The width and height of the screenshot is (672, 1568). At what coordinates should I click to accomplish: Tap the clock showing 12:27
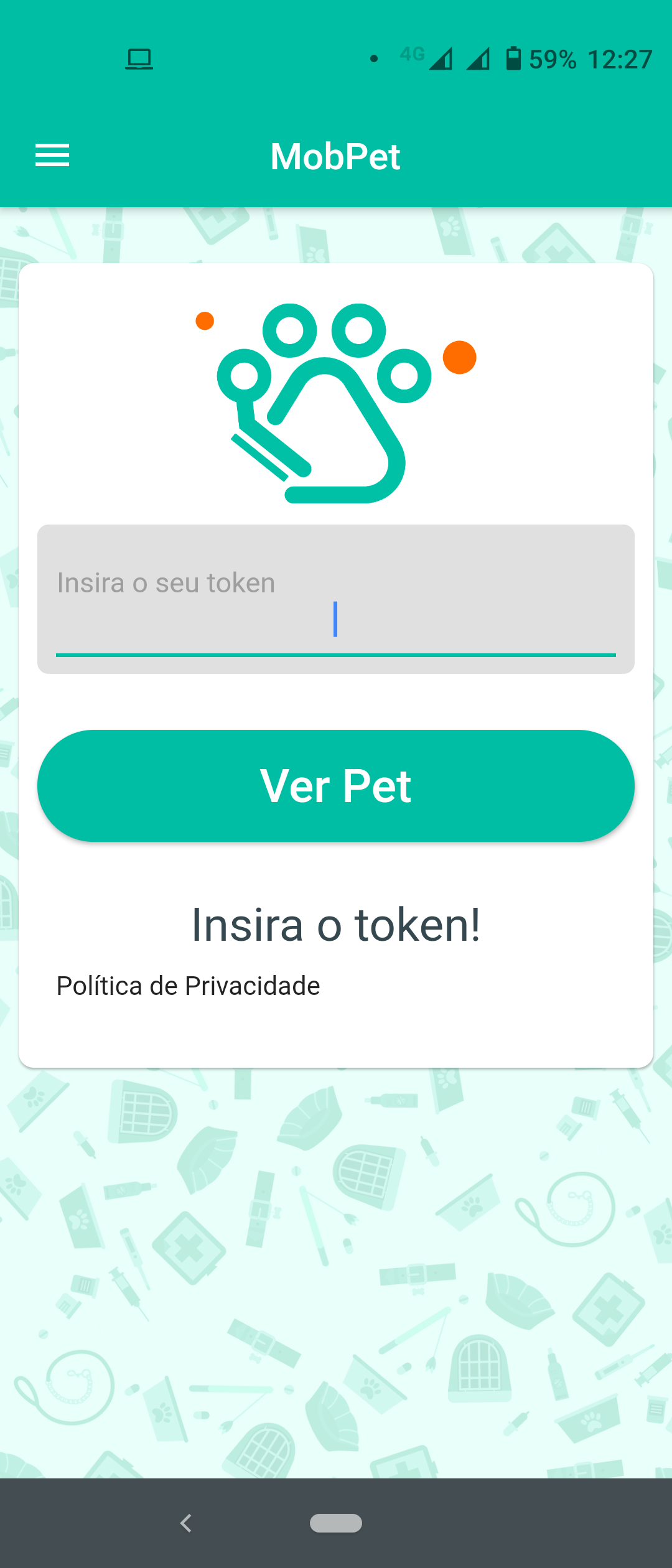[x=619, y=59]
